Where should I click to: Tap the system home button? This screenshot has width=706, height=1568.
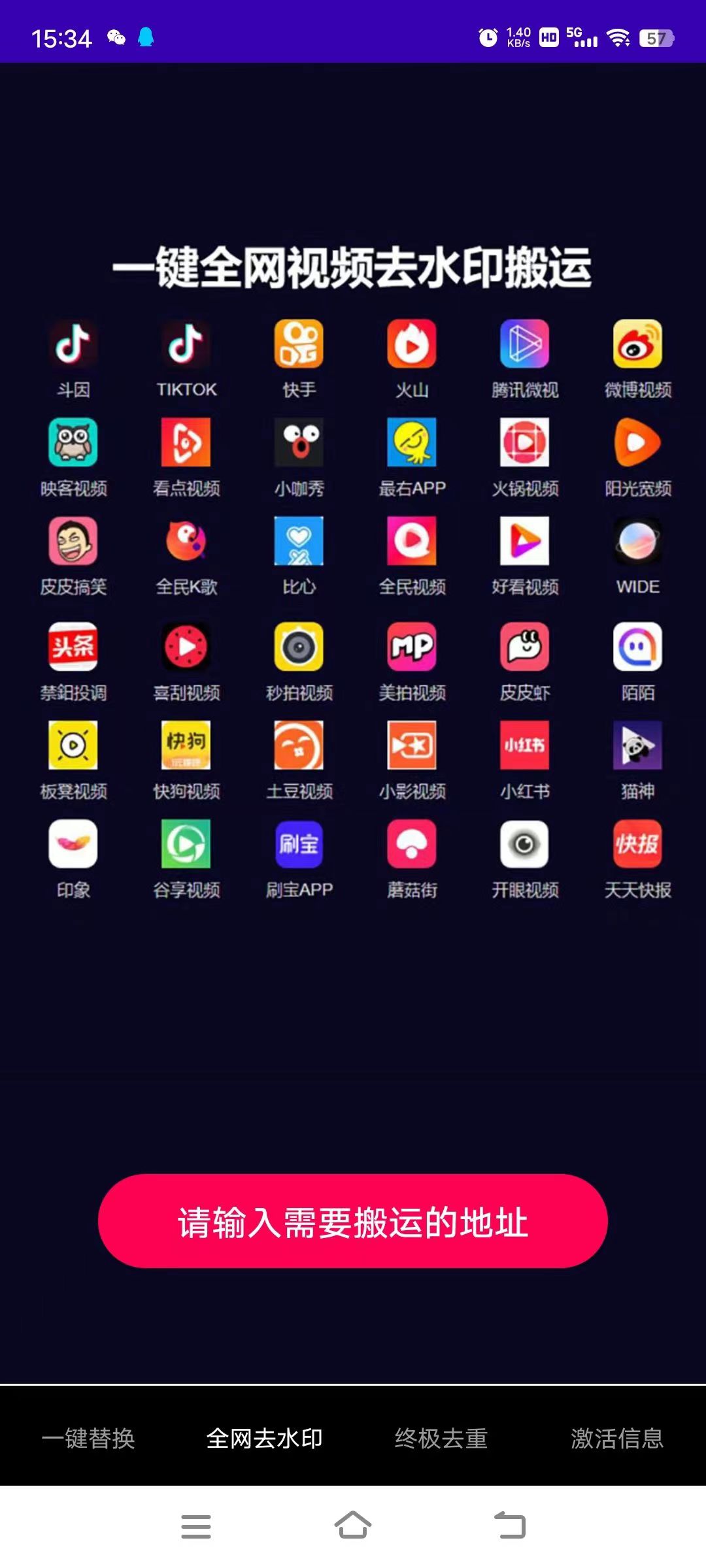pos(353,1526)
